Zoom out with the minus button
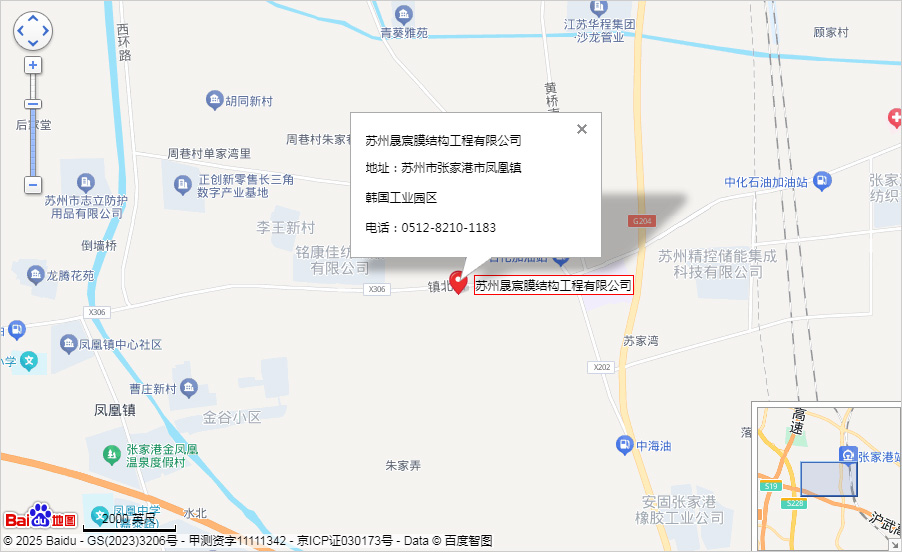The width and height of the screenshot is (902, 553). click(x=33, y=185)
